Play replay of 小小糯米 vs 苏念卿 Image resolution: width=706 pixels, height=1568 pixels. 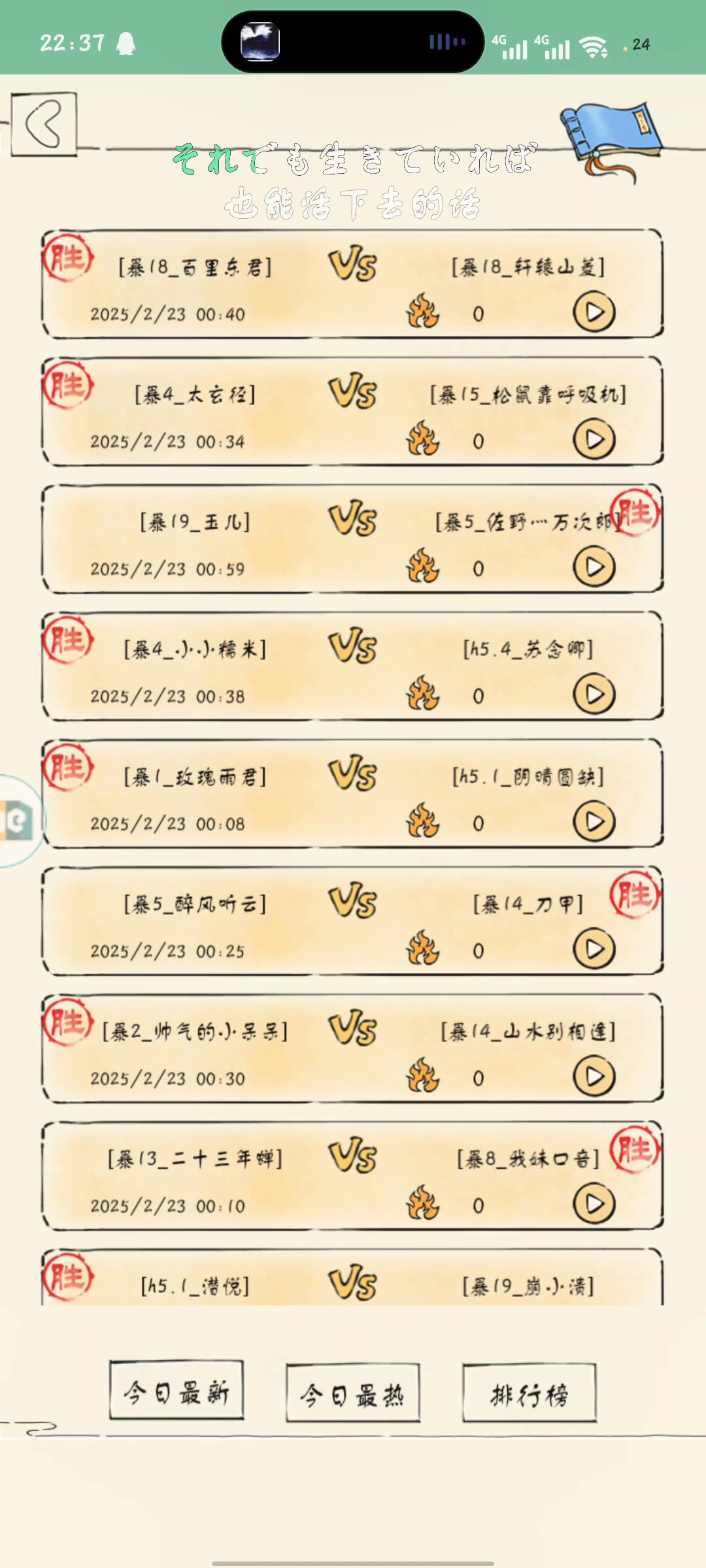click(594, 695)
